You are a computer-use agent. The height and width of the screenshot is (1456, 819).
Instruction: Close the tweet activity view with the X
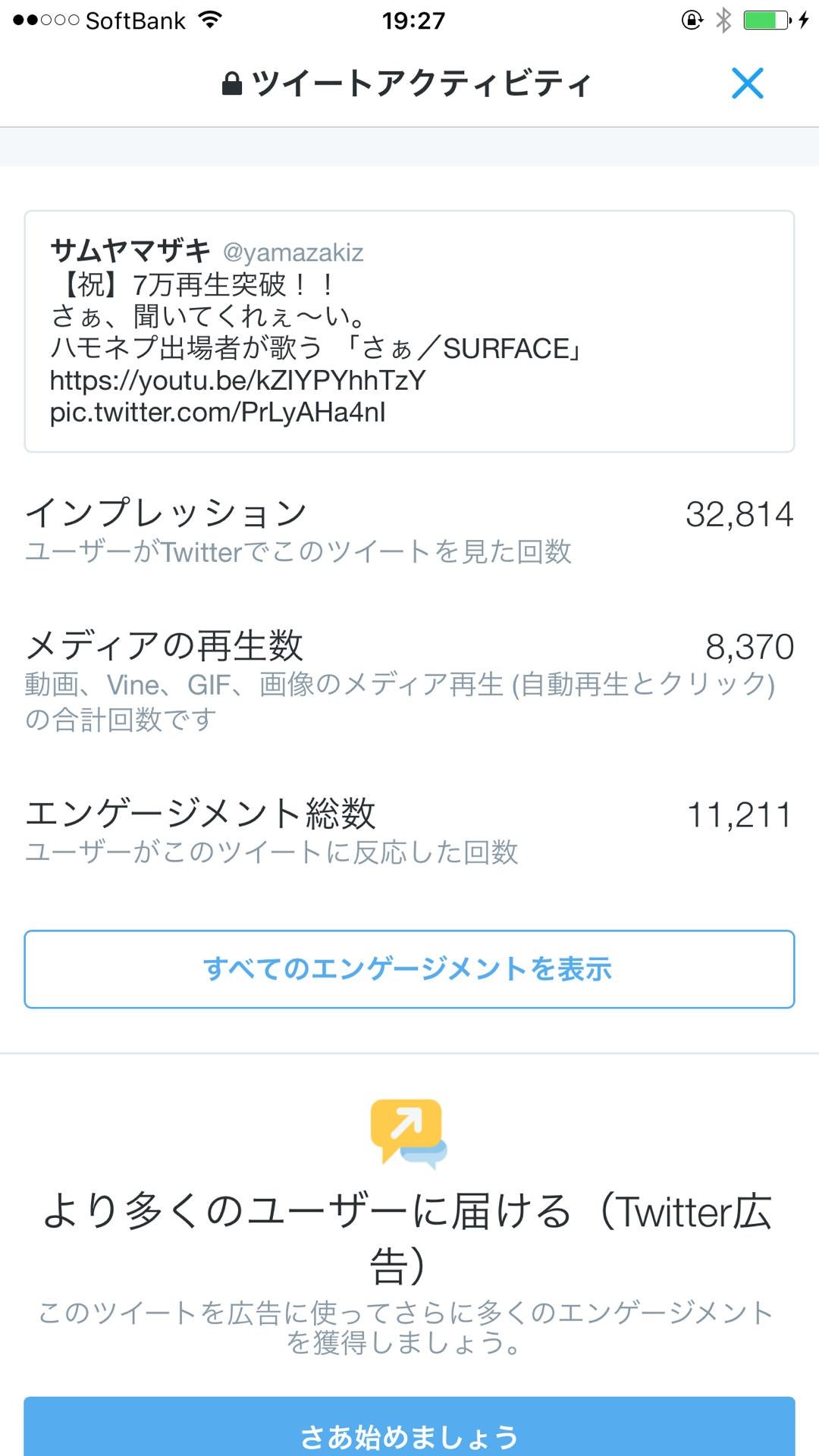pos(747,83)
